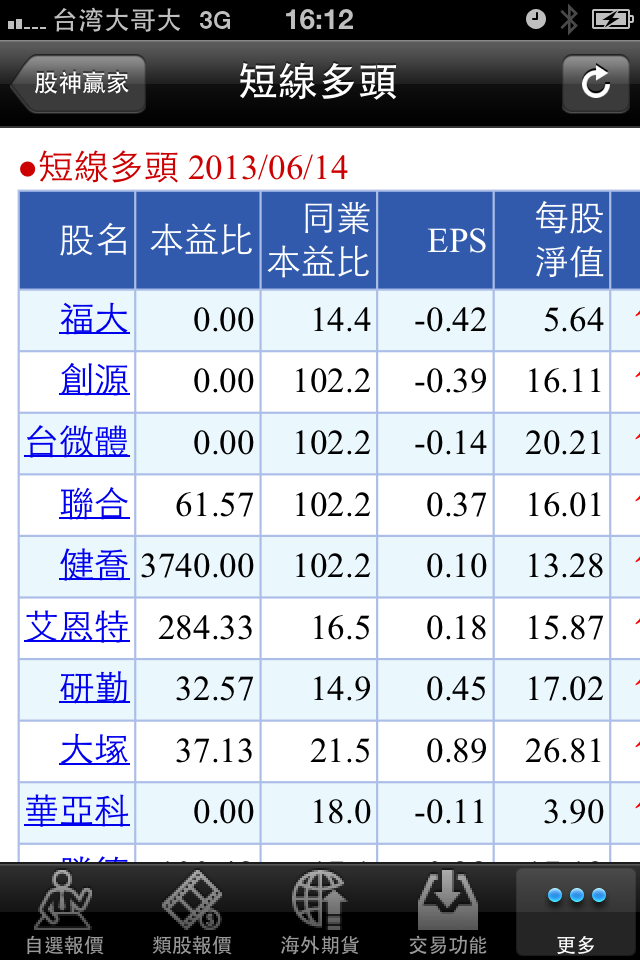The height and width of the screenshot is (960, 640).
Task: Open the 福大 stock link
Action: click(94, 320)
